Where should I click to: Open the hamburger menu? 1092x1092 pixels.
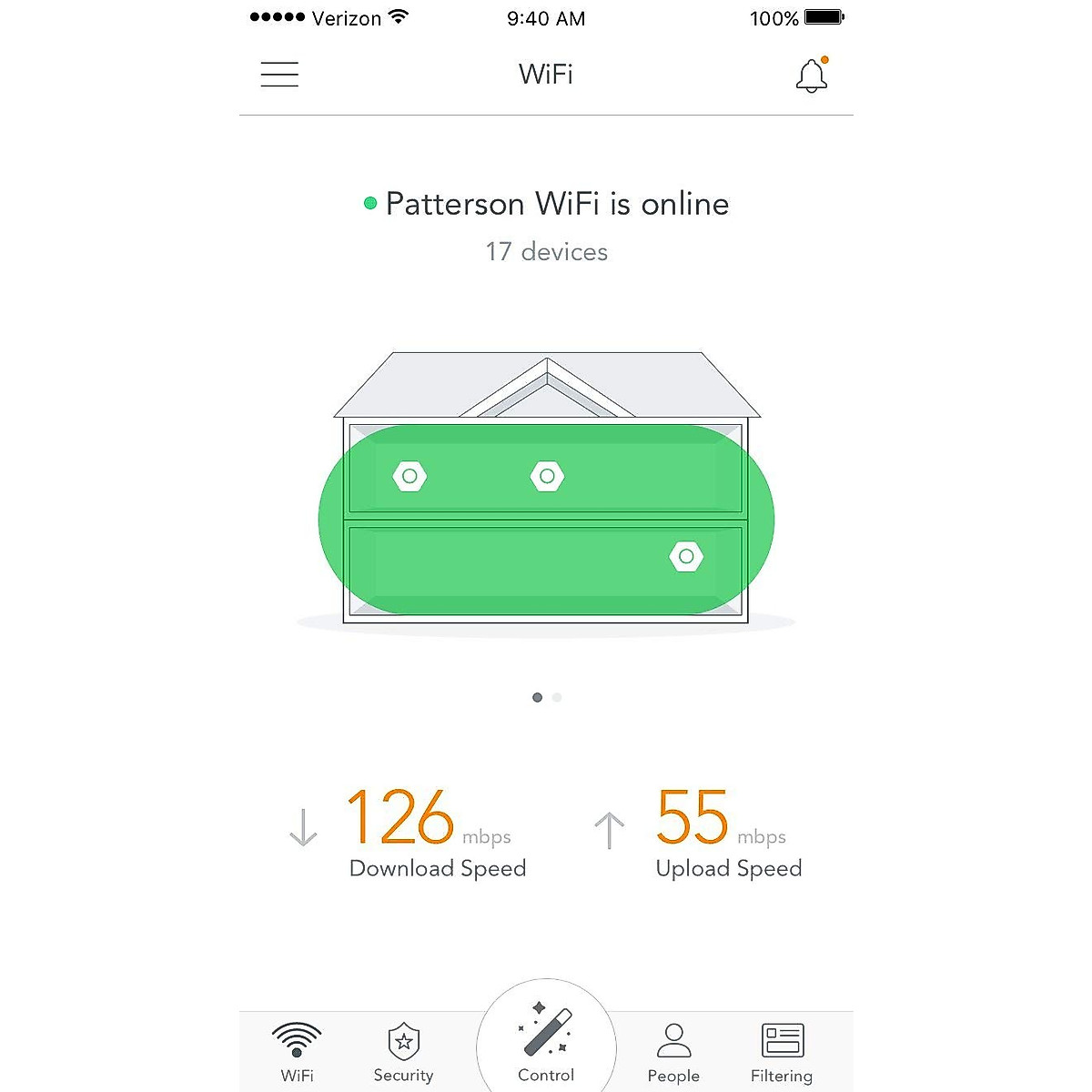pyautogui.click(x=279, y=75)
